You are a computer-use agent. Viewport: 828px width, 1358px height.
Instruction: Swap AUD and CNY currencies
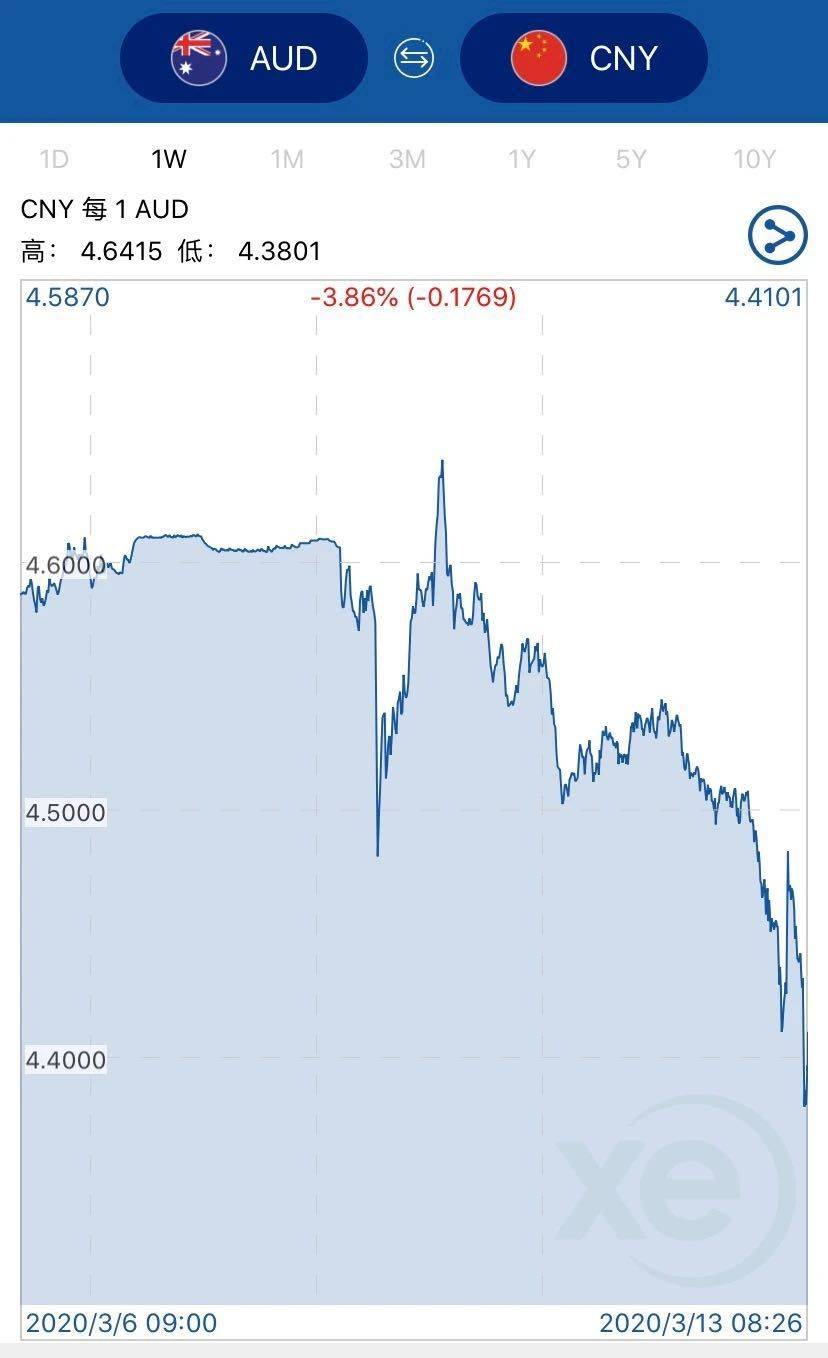[x=414, y=58]
